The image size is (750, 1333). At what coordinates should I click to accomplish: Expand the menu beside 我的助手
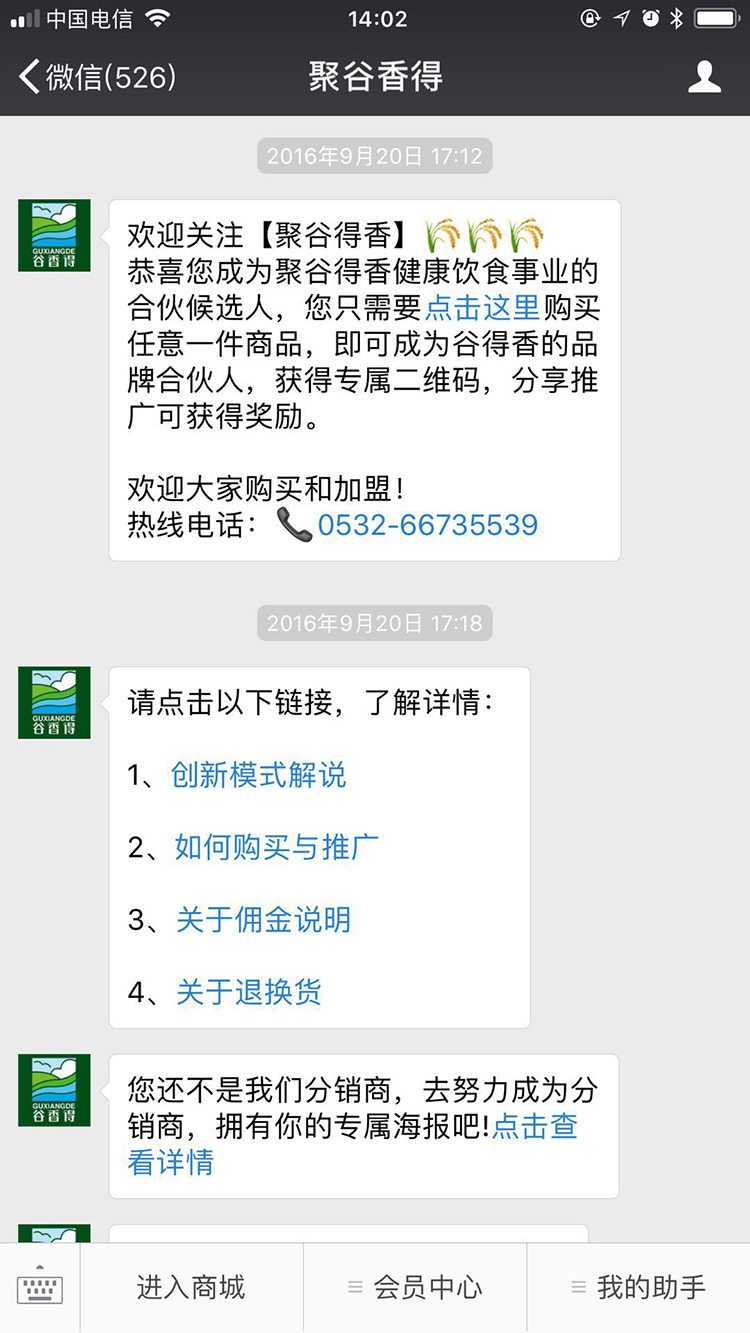pyautogui.click(x=577, y=1287)
